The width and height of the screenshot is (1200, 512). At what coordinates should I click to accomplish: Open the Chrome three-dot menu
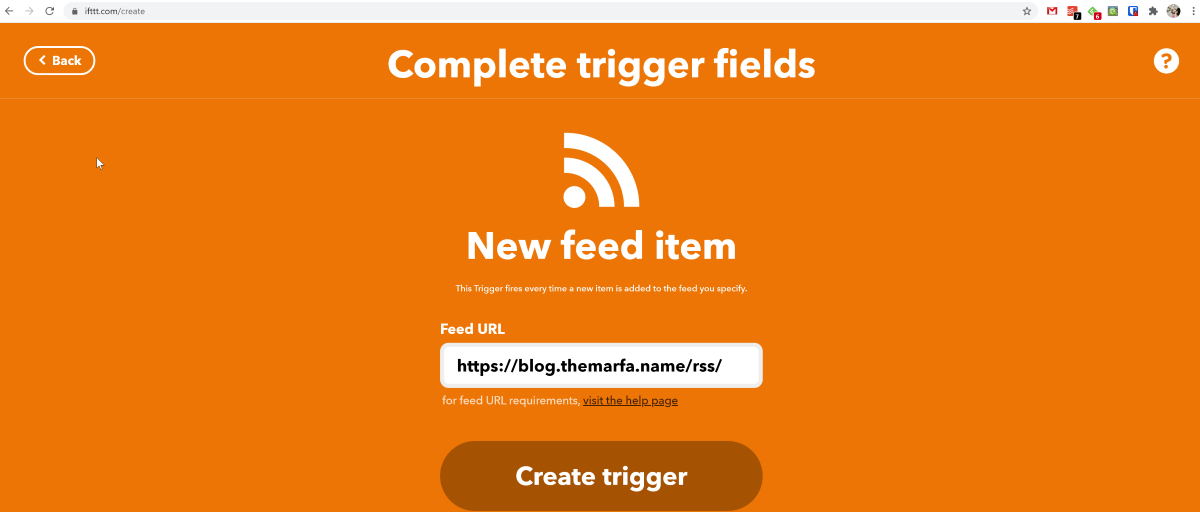[x=1192, y=11]
